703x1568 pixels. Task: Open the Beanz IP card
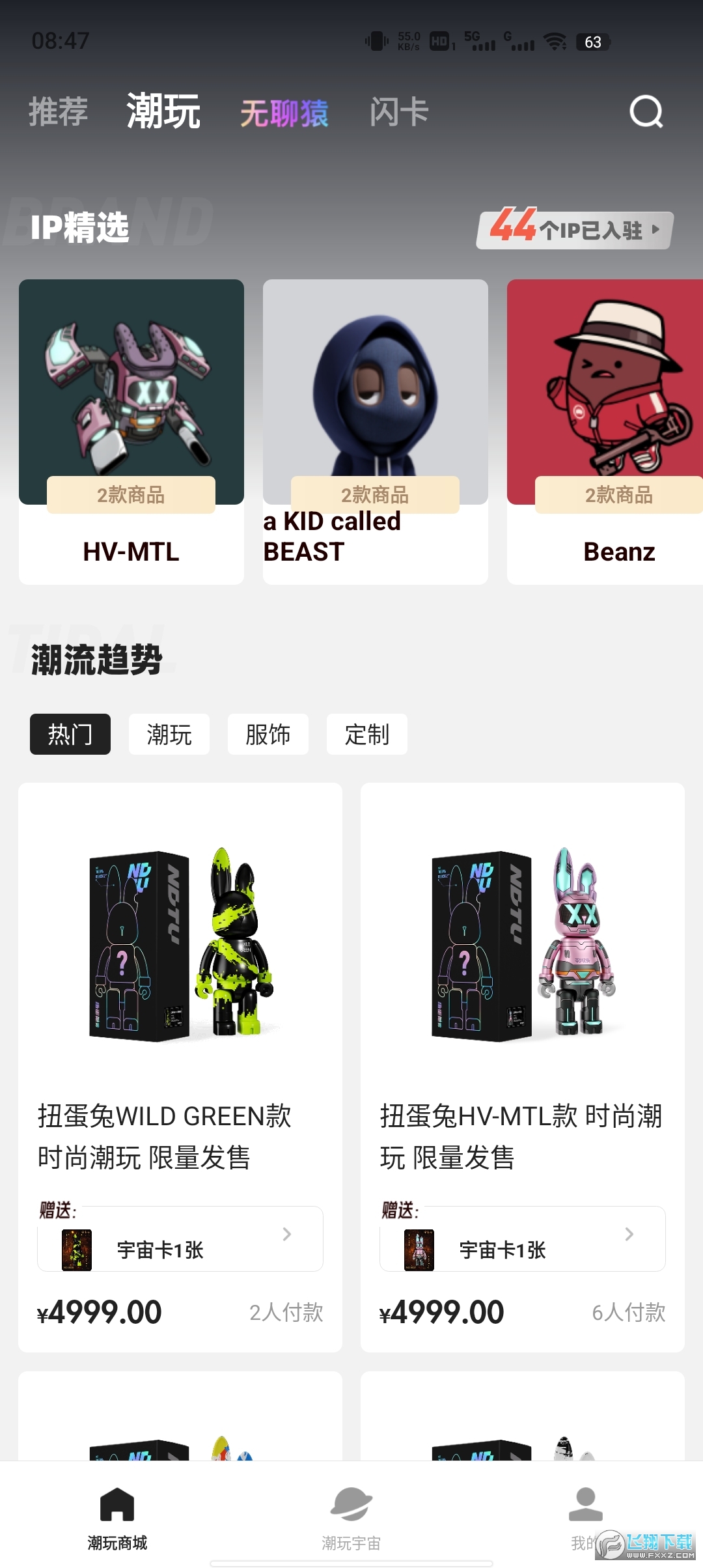click(605, 431)
